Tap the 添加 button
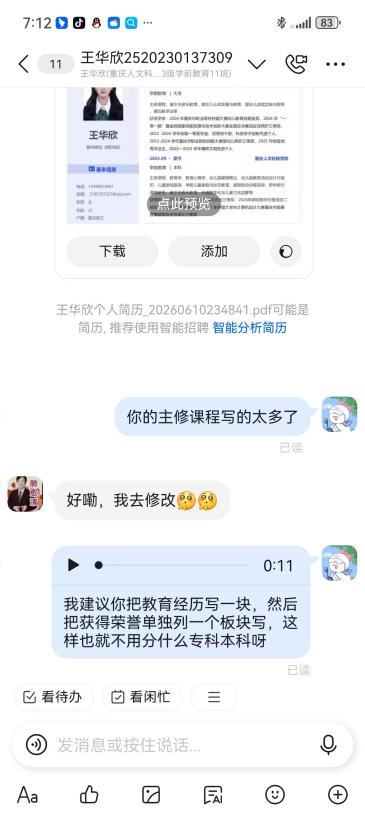Viewport: 365px width, 824px height. point(214,251)
